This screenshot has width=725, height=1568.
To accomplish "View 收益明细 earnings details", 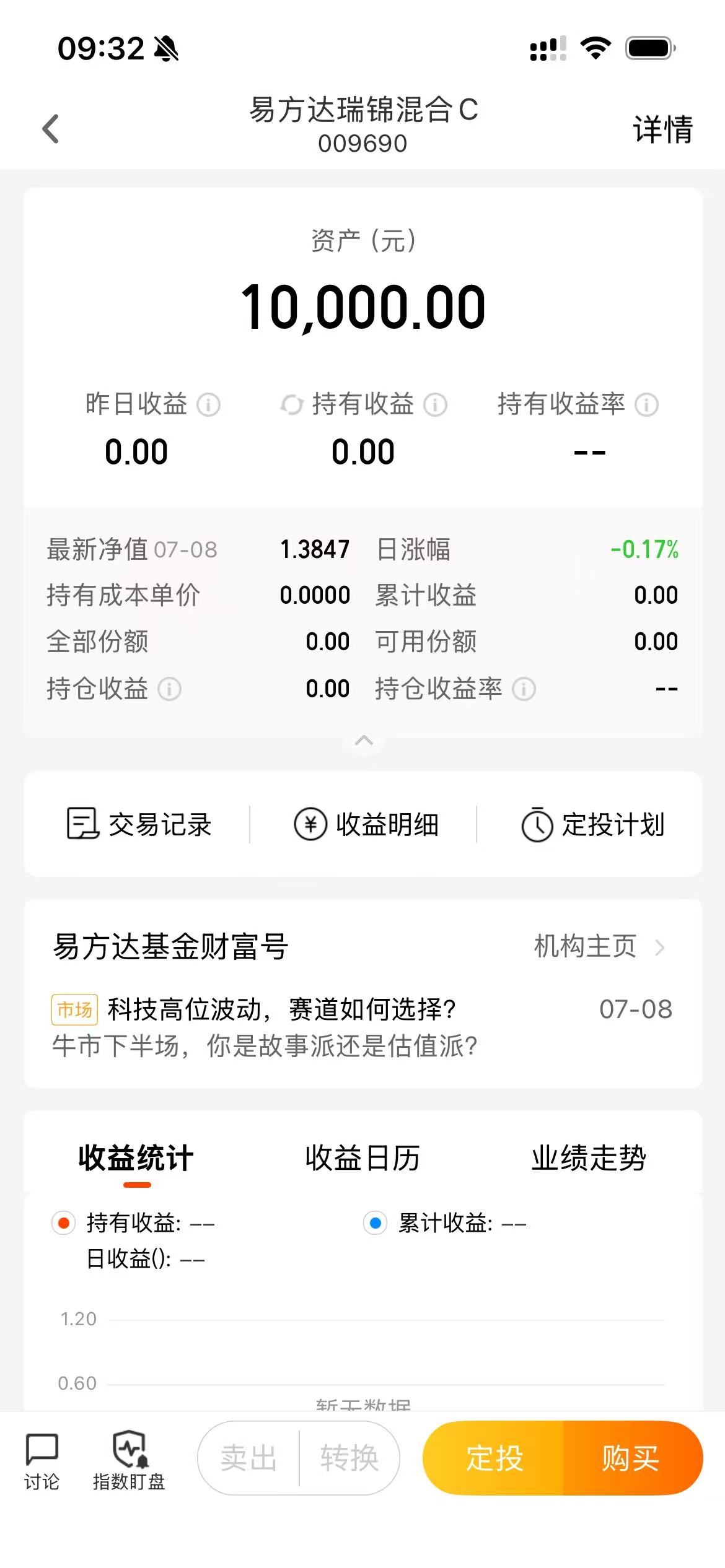I will point(366,824).
